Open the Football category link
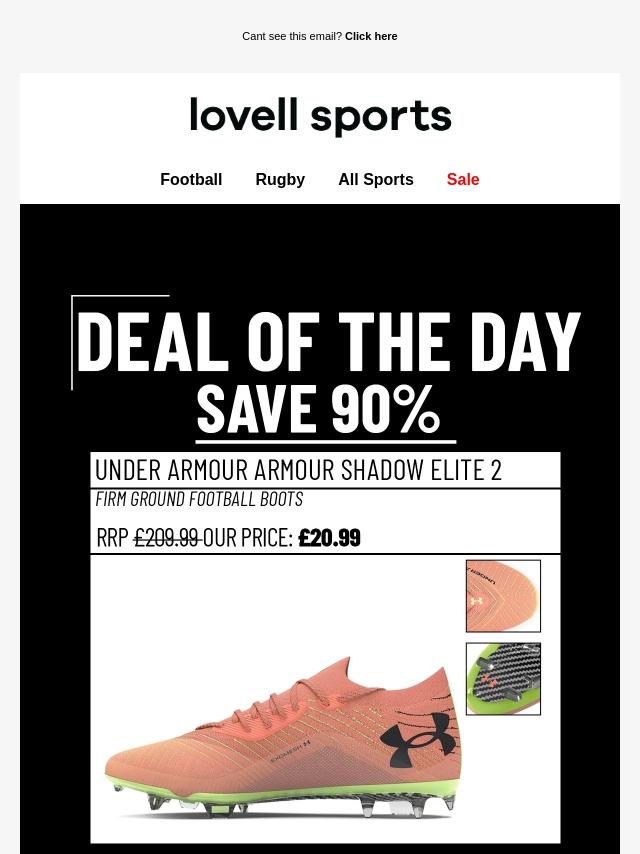640x854 pixels. coord(191,180)
